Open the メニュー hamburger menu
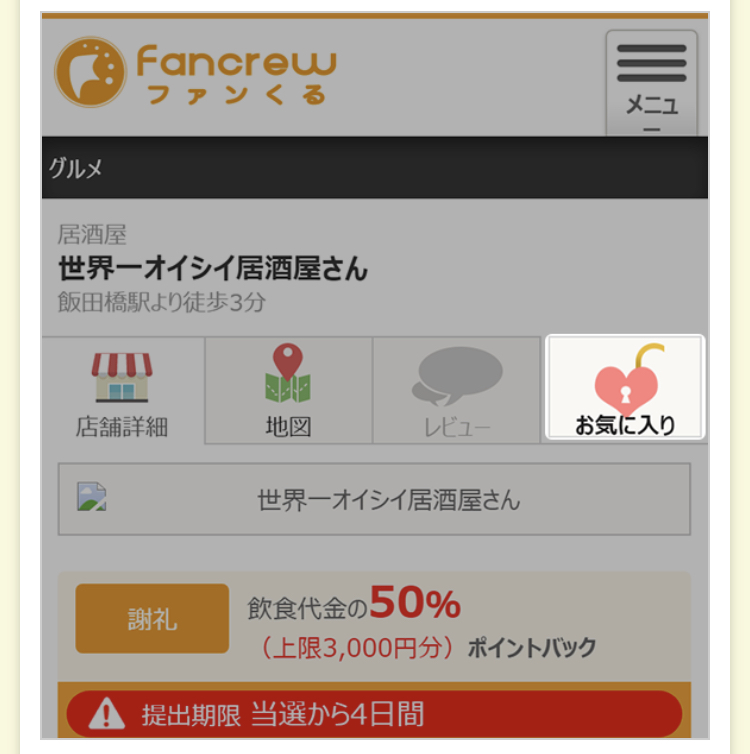The width and height of the screenshot is (750, 754). click(651, 84)
